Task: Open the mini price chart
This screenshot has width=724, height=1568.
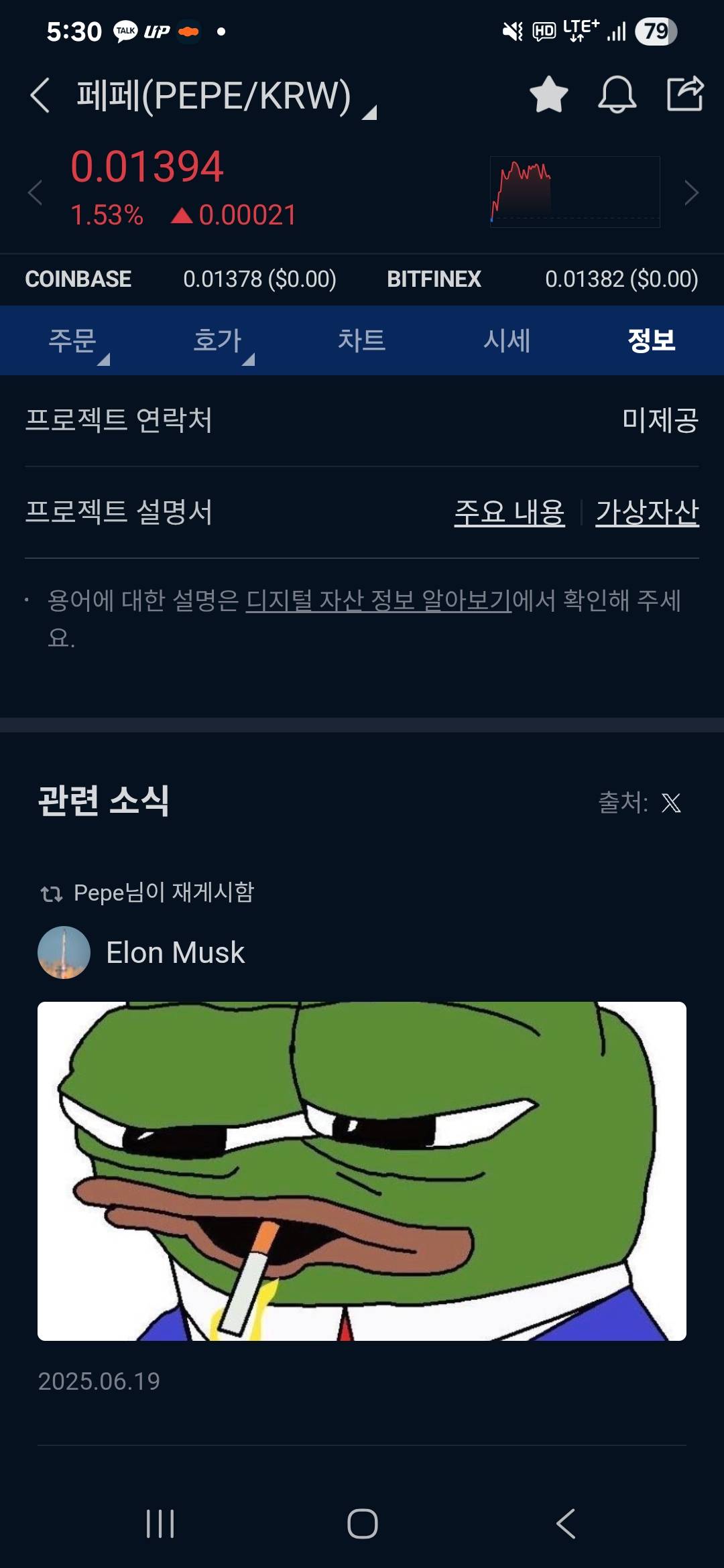Action: click(575, 192)
